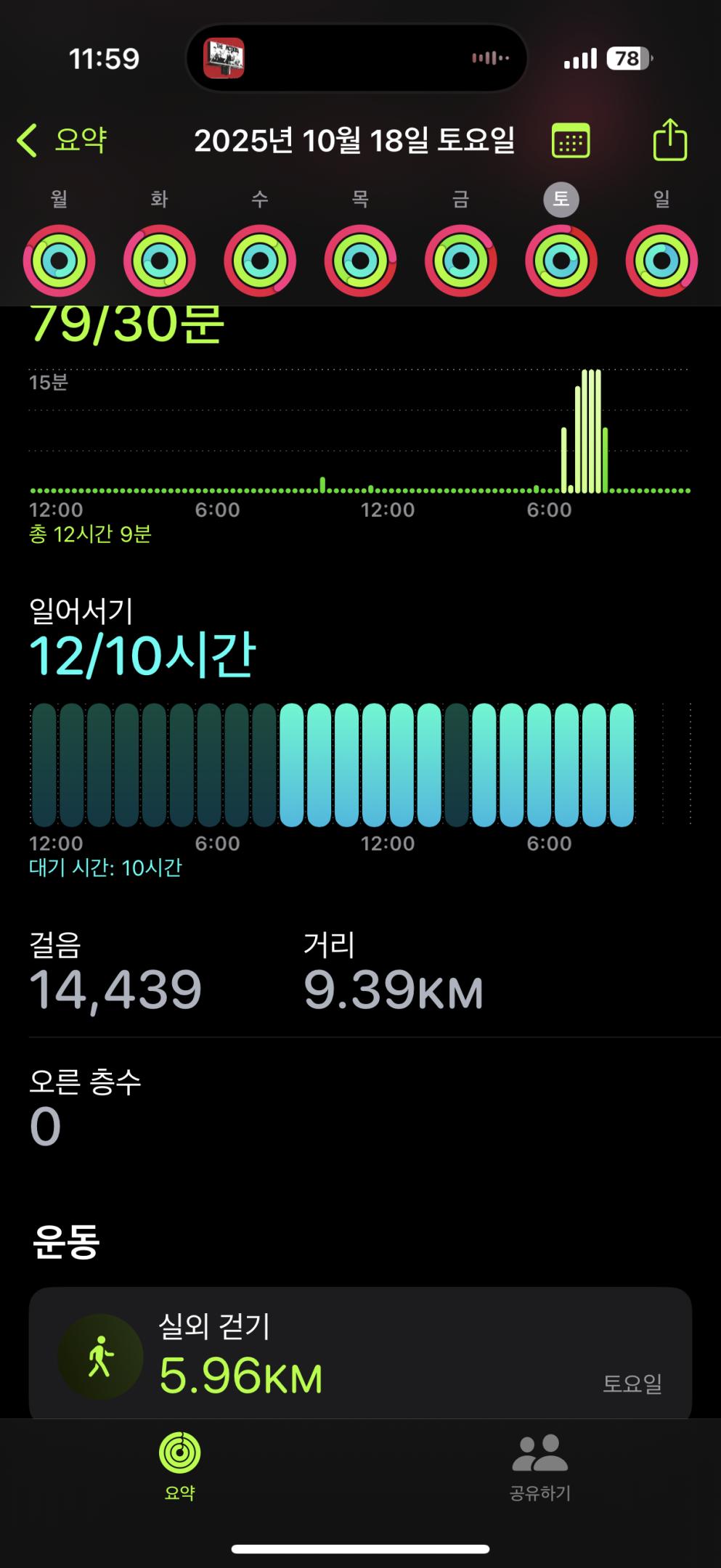Tap Wednesday's (수) activity rings
This screenshot has height=1568, width=721.
(259, 261)
